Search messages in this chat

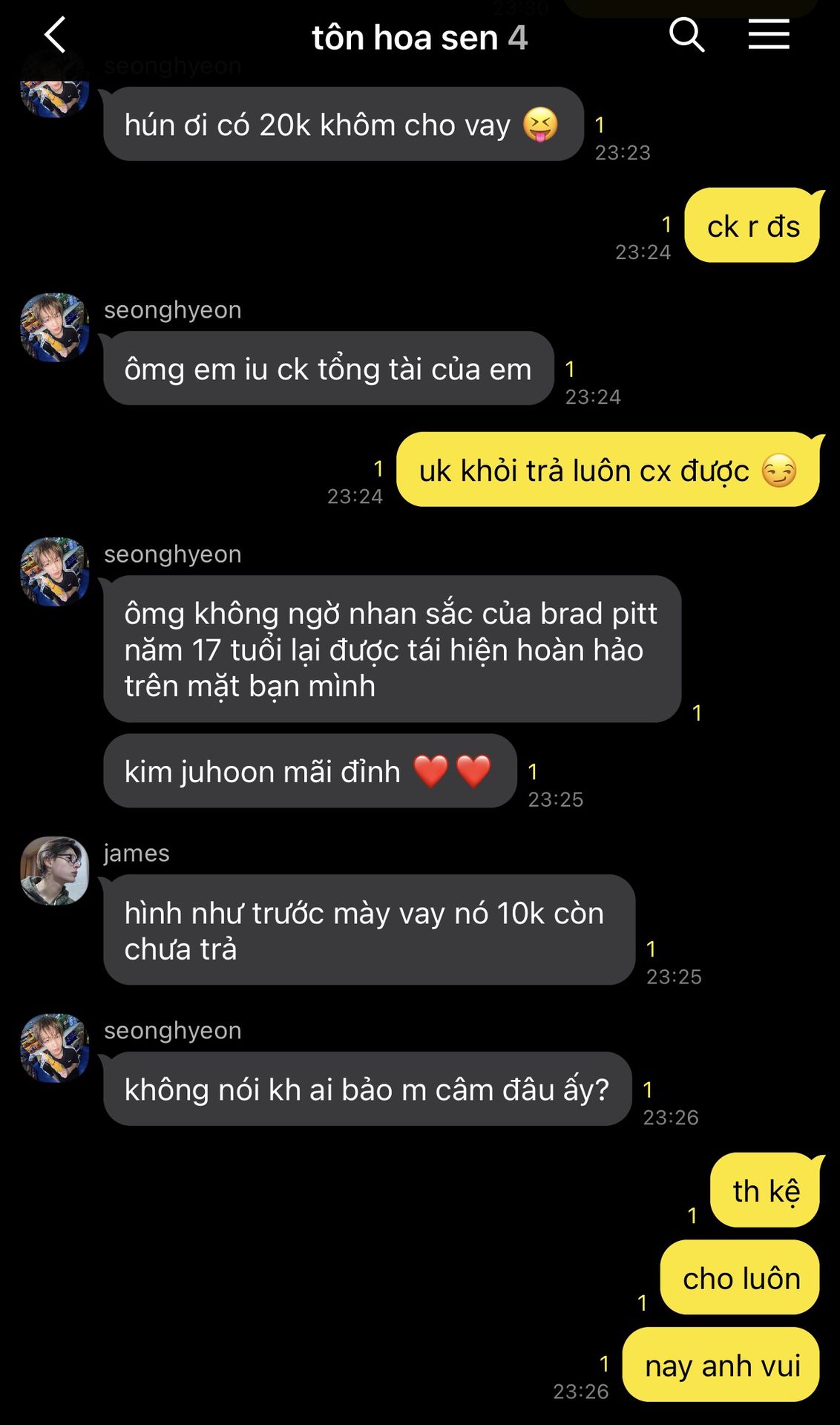(x=686, y=36)
